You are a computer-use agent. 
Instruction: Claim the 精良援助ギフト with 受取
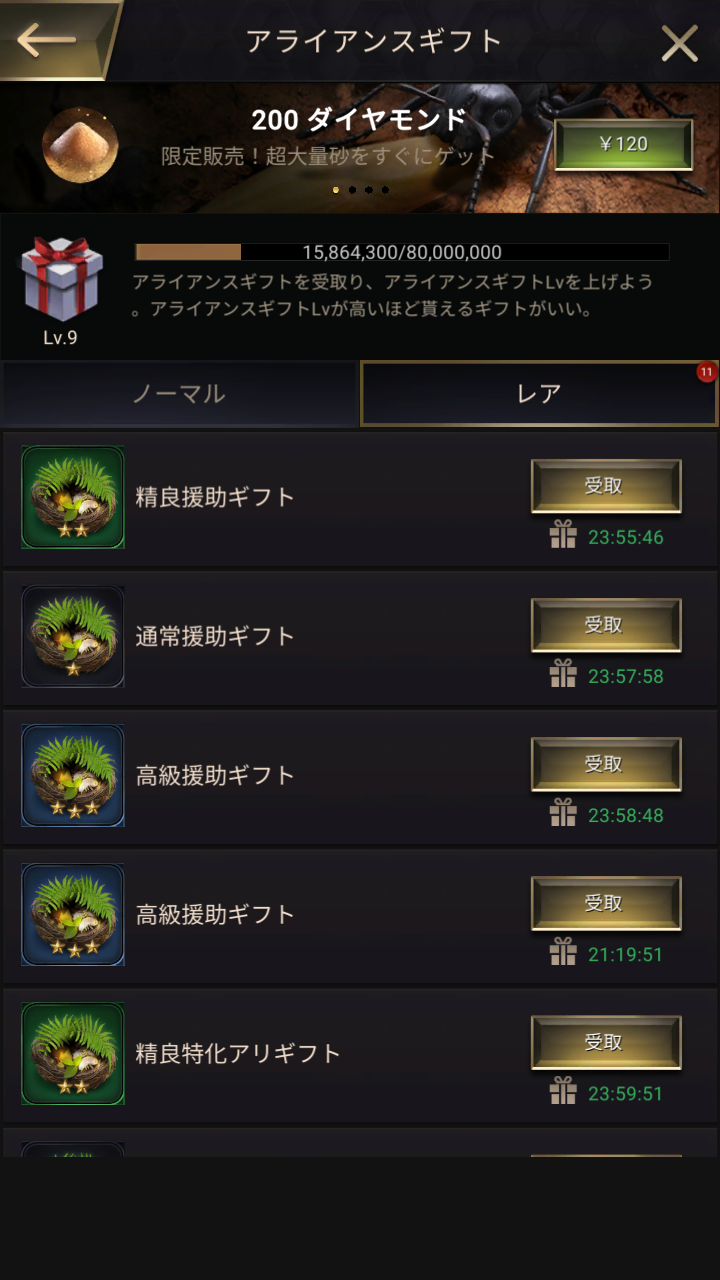click(x=606, y=486)
